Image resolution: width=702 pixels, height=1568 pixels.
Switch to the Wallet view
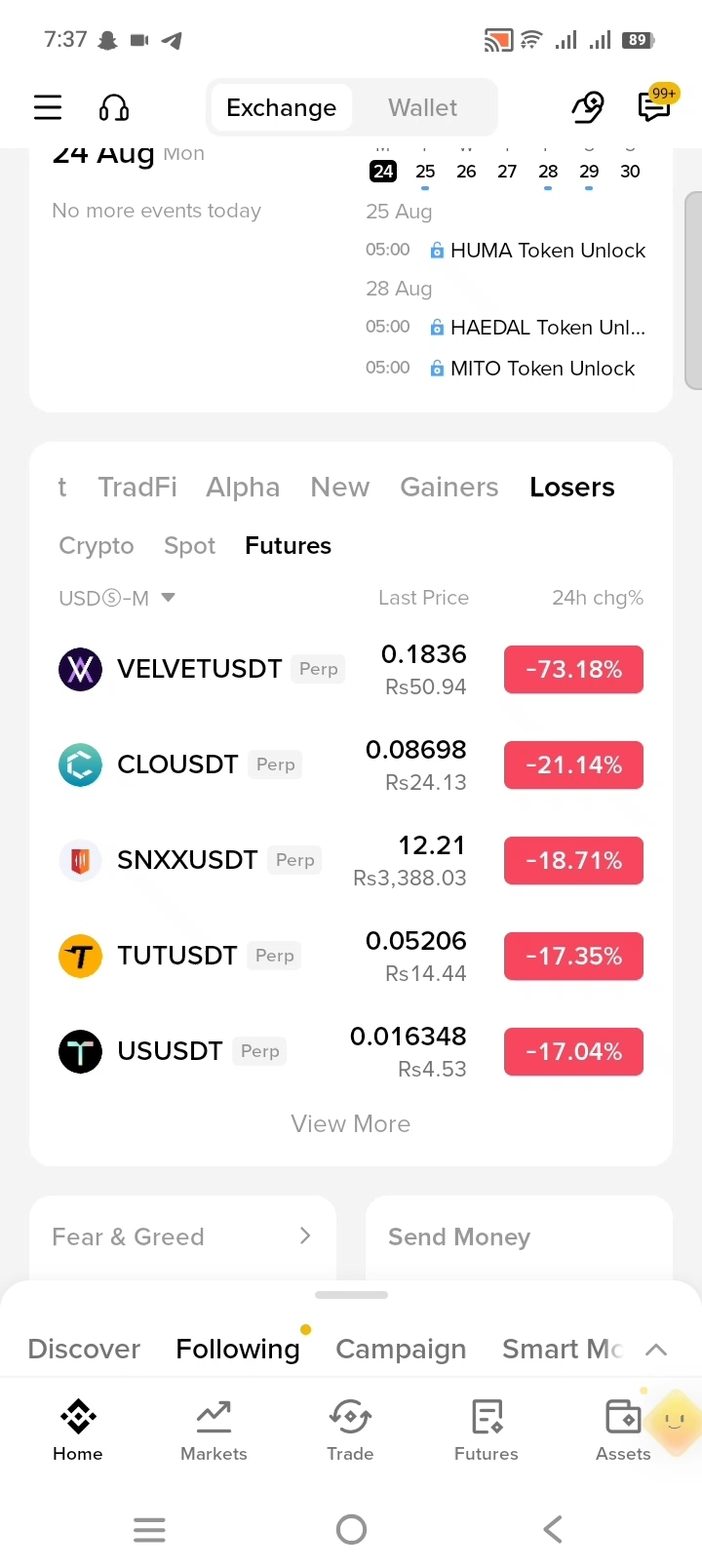coord(422,107)
